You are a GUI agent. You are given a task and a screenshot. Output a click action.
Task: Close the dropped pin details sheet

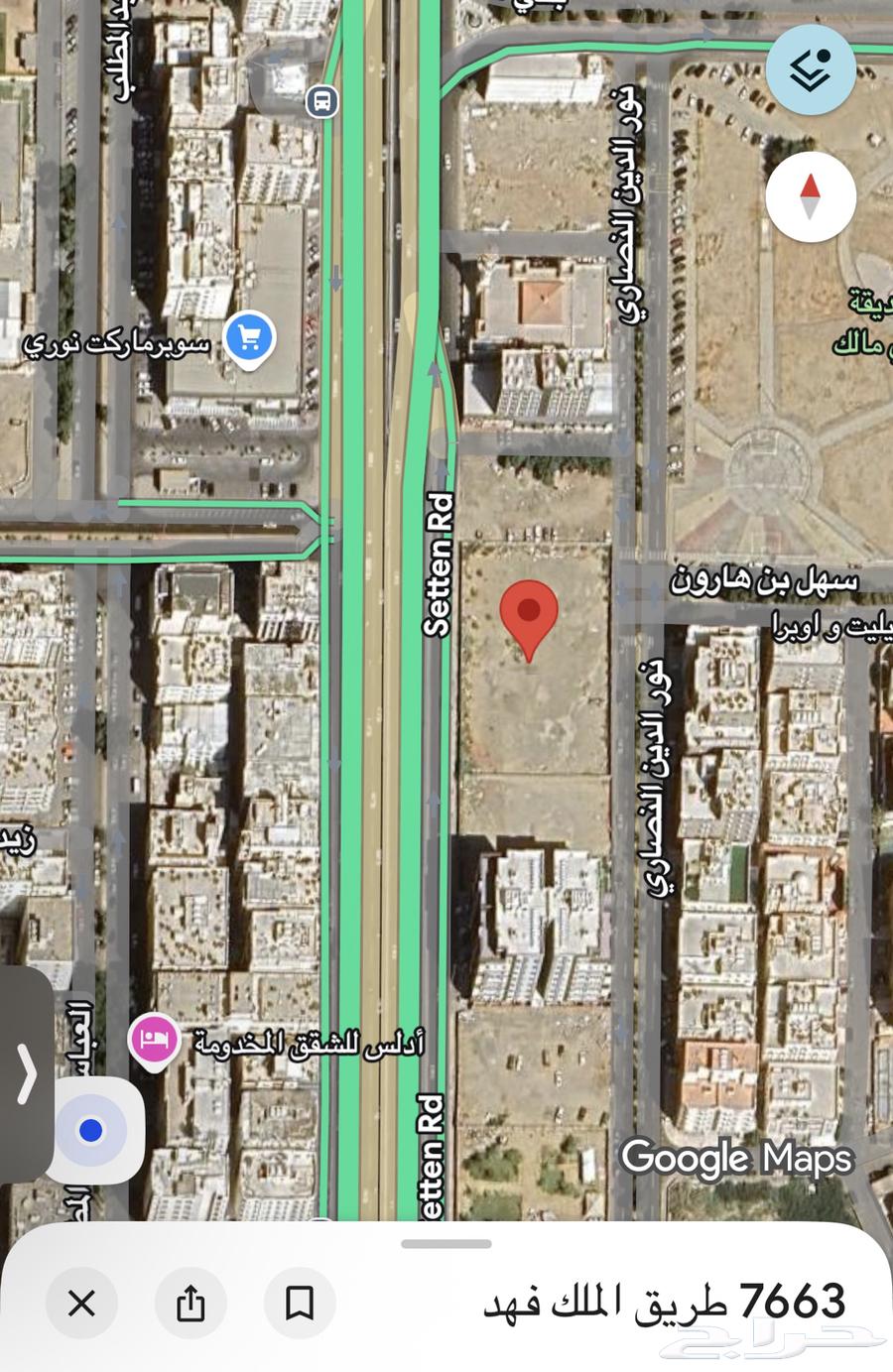pos(81,1303)
